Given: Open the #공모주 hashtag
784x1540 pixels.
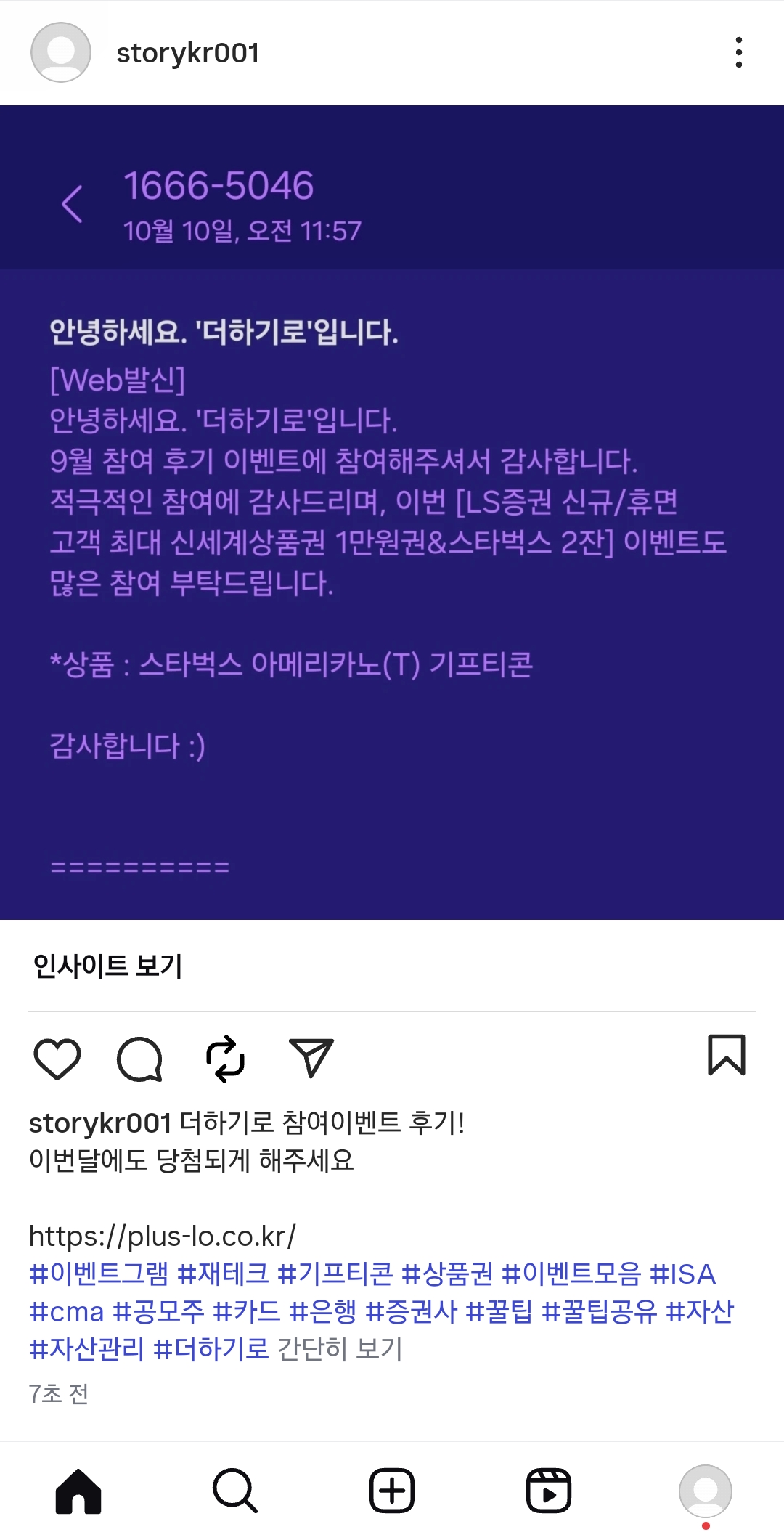Looking at the screenshot, I should 159,1311.
